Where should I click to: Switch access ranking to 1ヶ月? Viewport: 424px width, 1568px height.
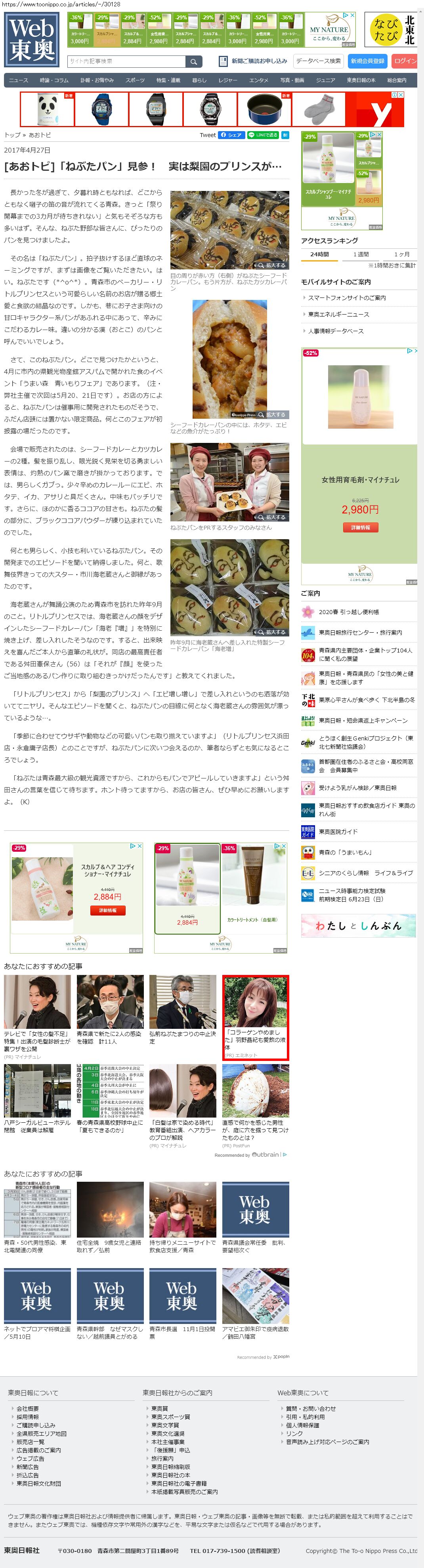click(401, 254)
